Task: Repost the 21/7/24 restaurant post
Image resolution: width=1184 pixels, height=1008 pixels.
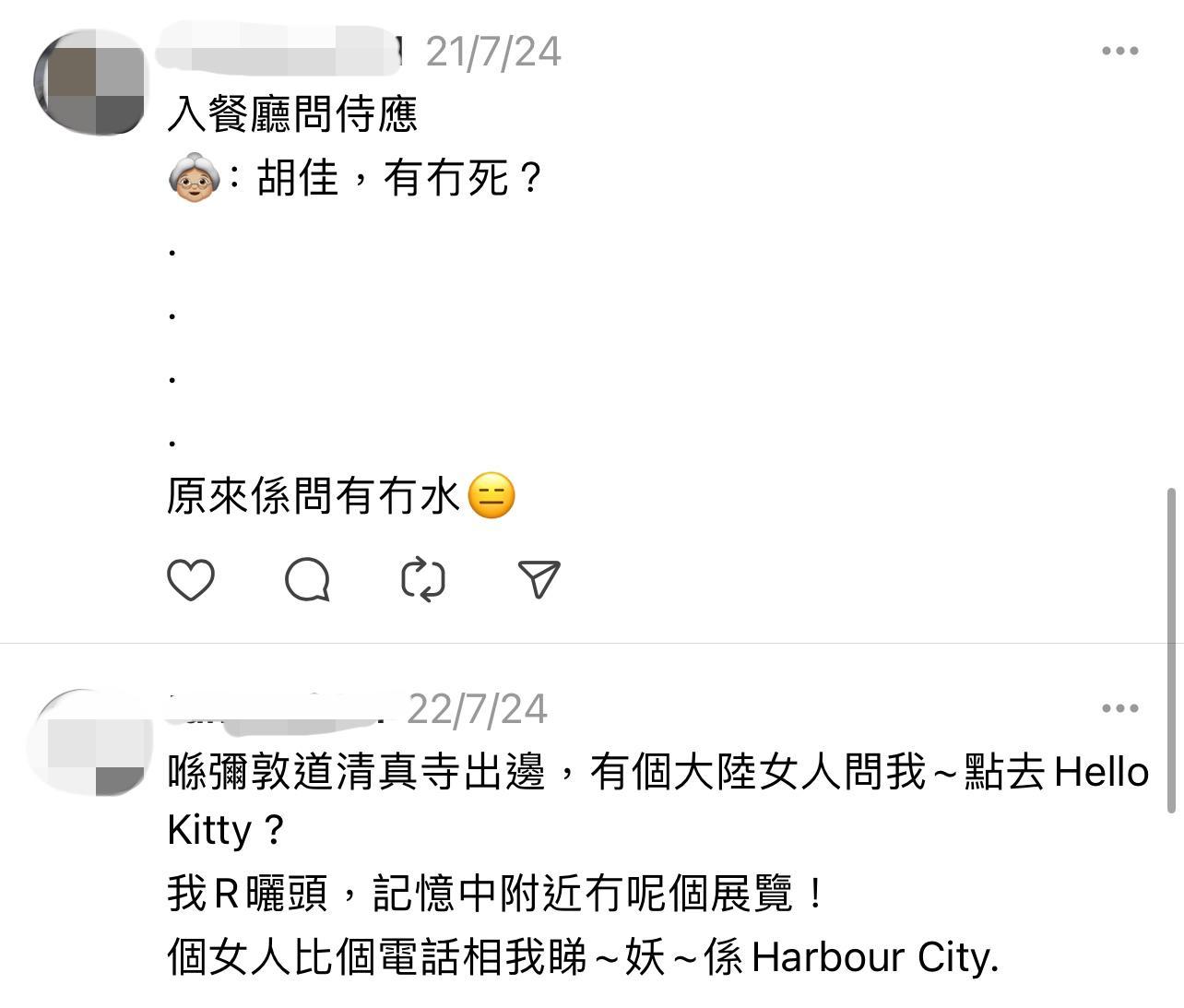Action: pos(423,580)
